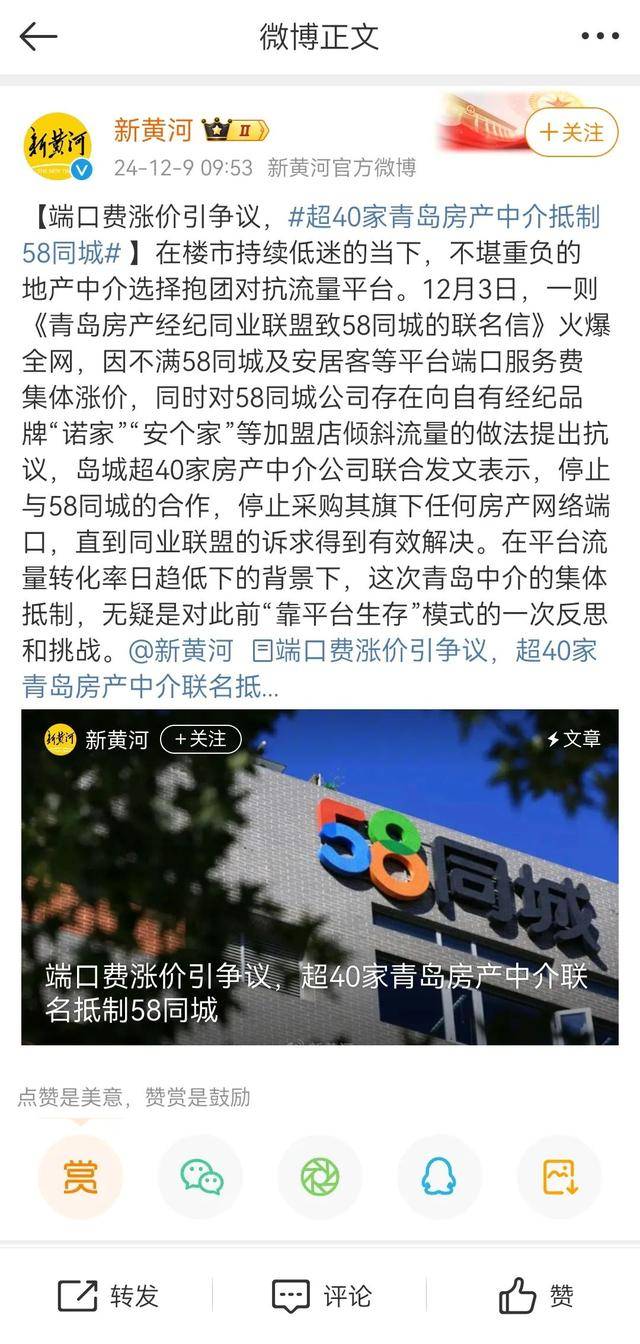This screenshot has width=640, height=1344.
Task: Share the post to QQ
Action: 439,1177
